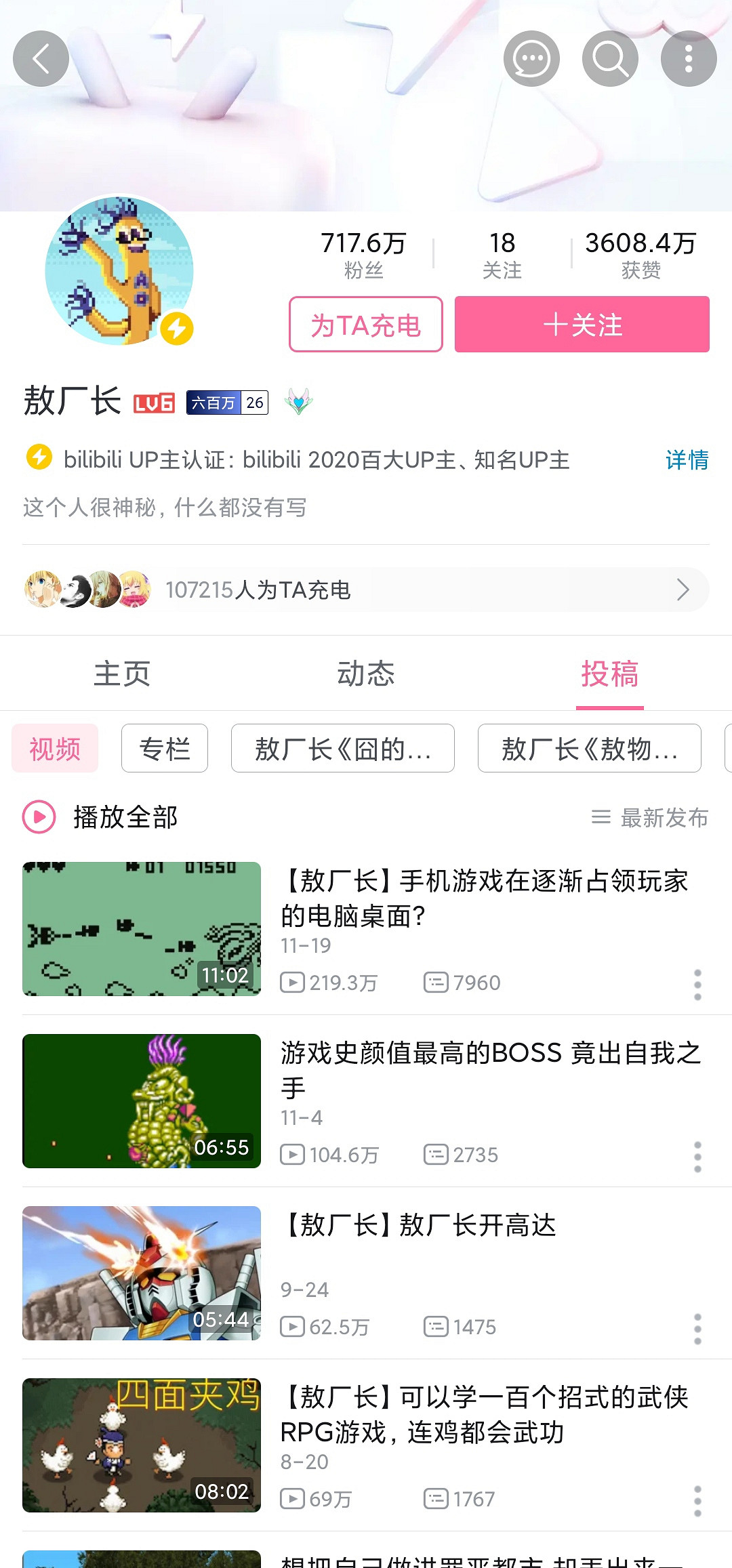
Task: Expand the 敖厂长《囧的...》 playlist chip
Action: (342, 748)
